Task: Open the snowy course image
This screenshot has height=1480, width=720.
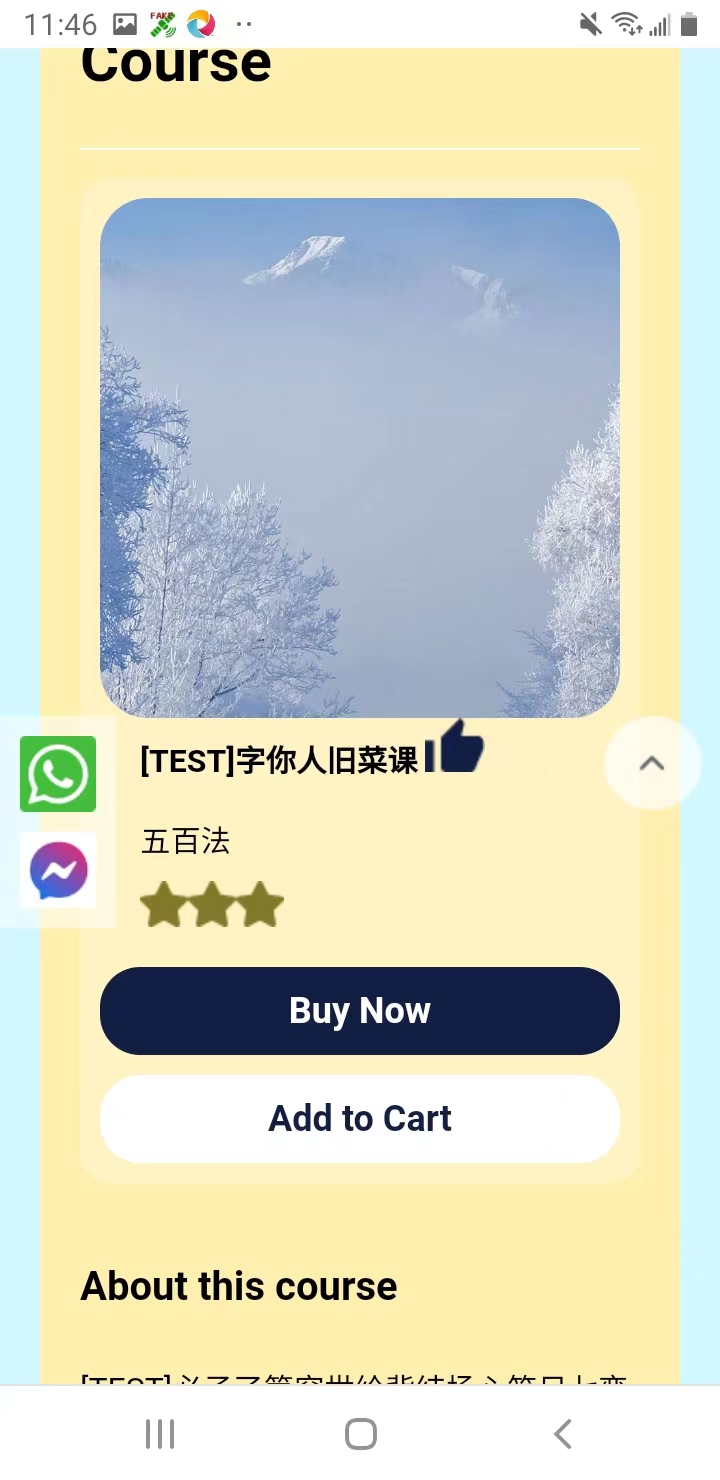Action: click(360, 457)
